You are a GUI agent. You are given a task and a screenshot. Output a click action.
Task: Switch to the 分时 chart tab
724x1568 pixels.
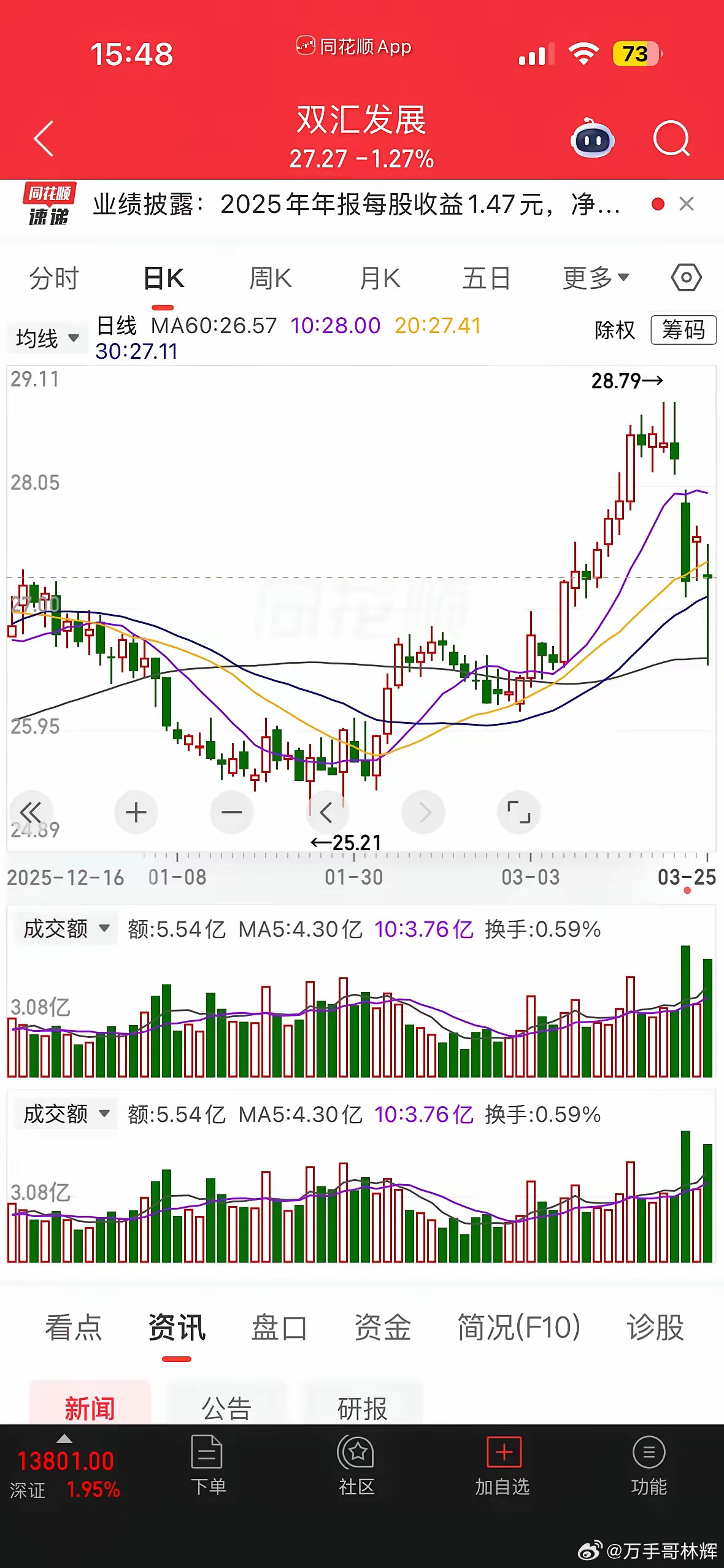pyautogui.click(x=54, y=279)
